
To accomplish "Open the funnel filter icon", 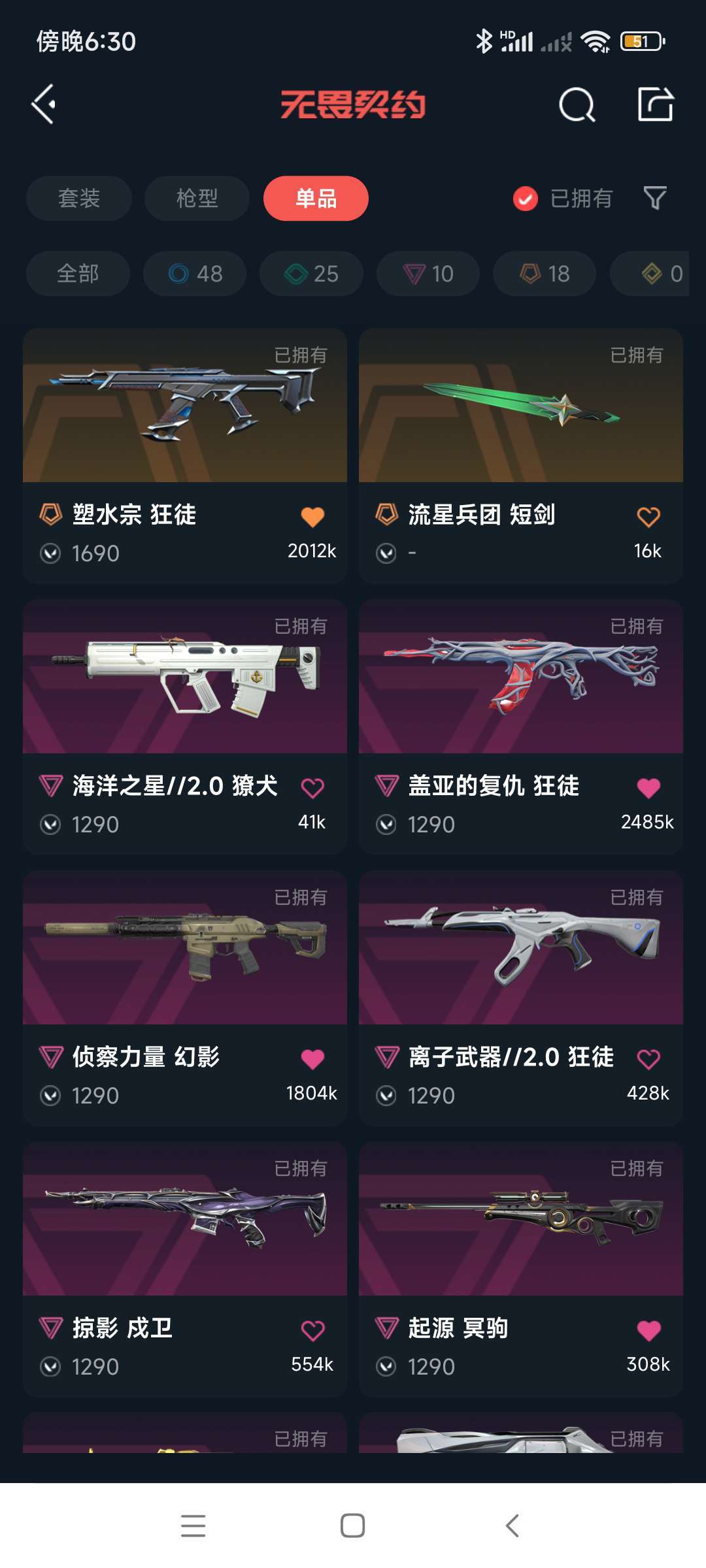I will pos(655,198).
